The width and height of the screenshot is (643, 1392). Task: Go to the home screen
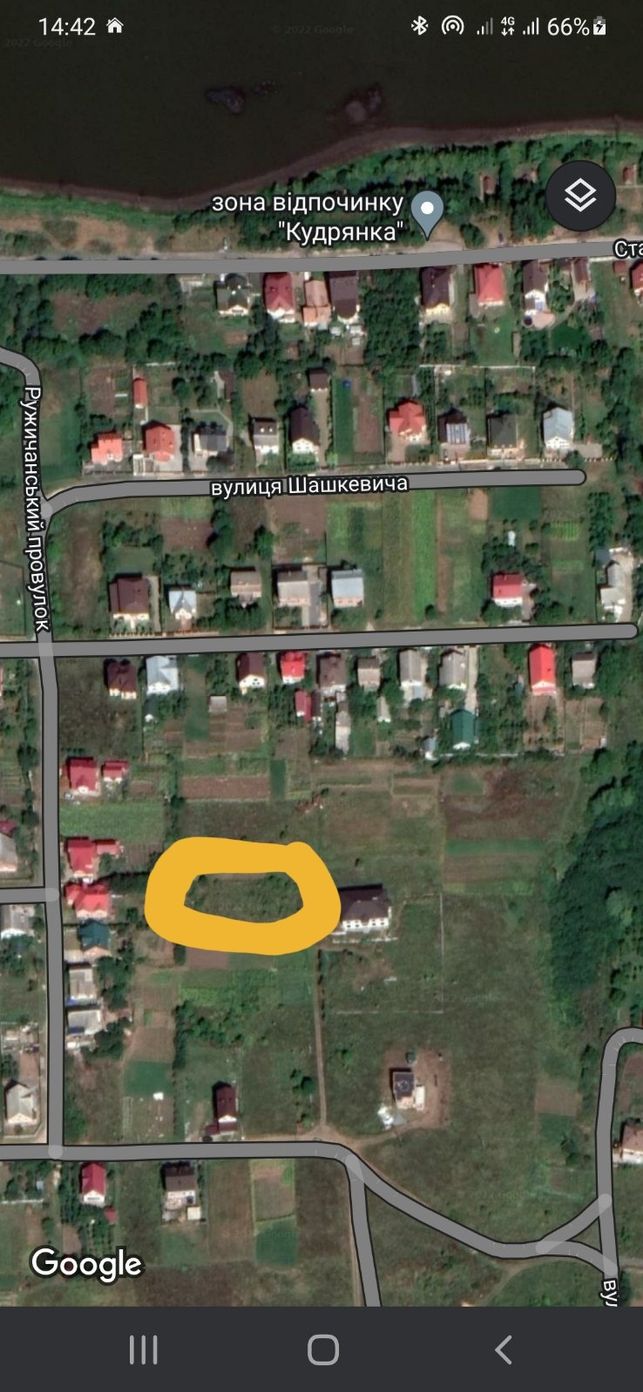(323, 1350)
